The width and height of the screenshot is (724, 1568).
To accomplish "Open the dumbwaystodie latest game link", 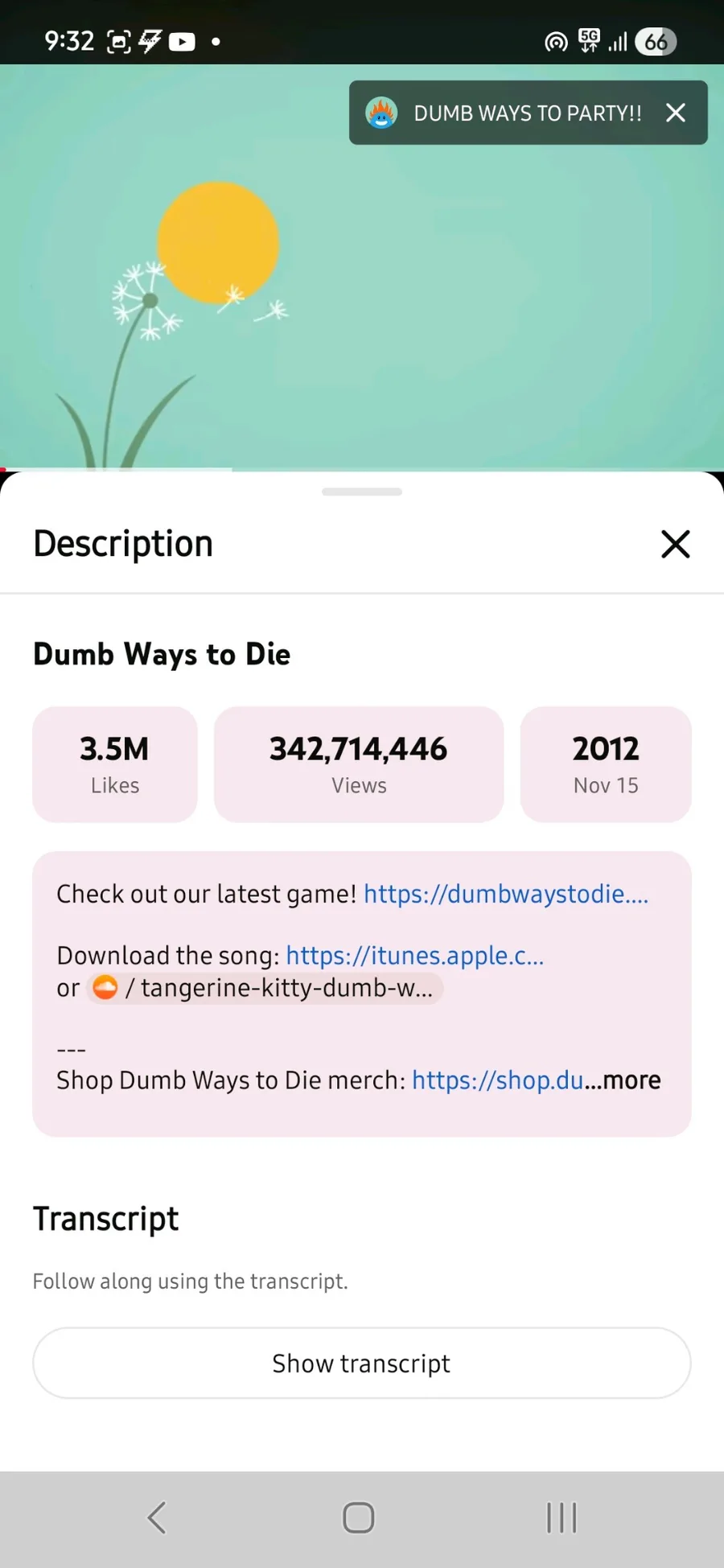I will click(x=506, y=894).
